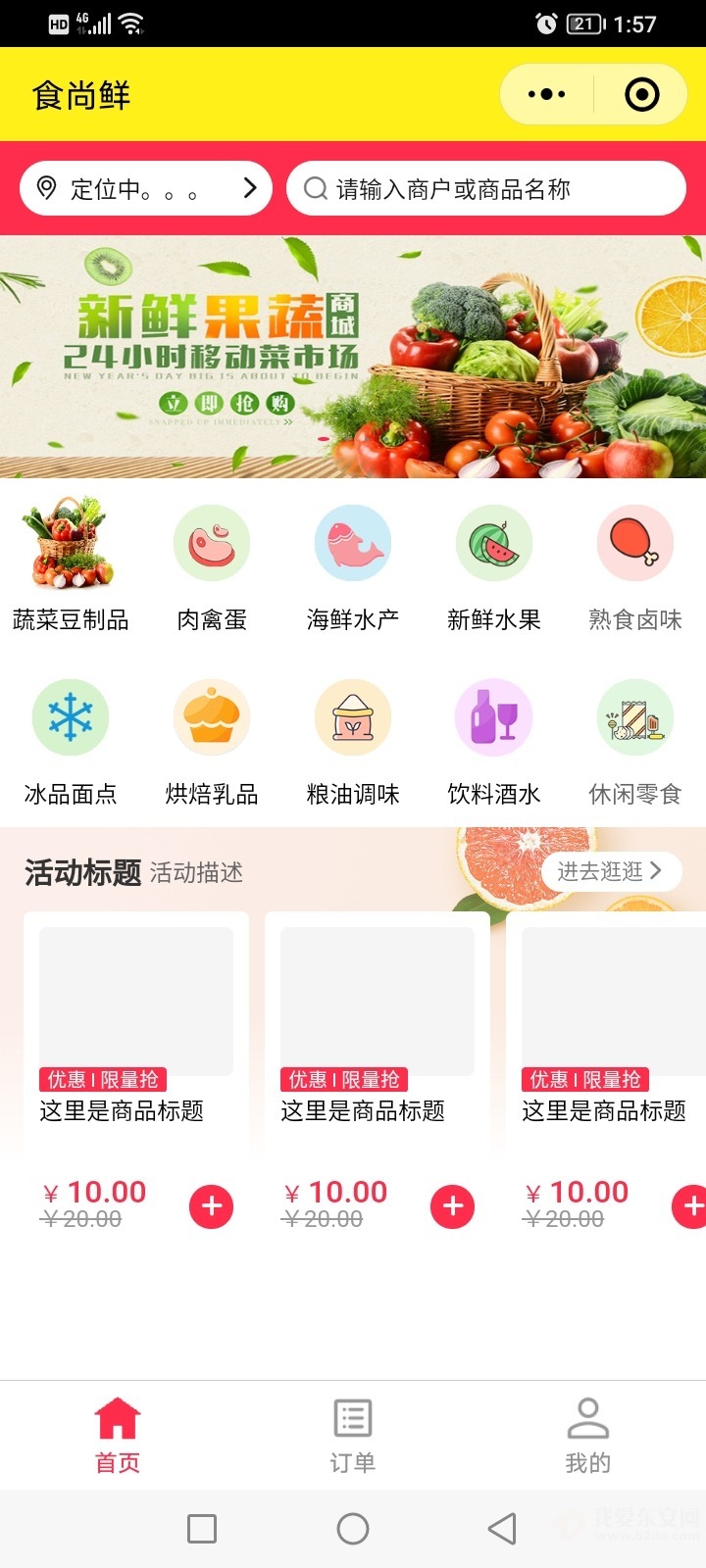The image size is (706, 1568).
Task: Go to the 首页 tab
Action: [x=118, y=1436]
